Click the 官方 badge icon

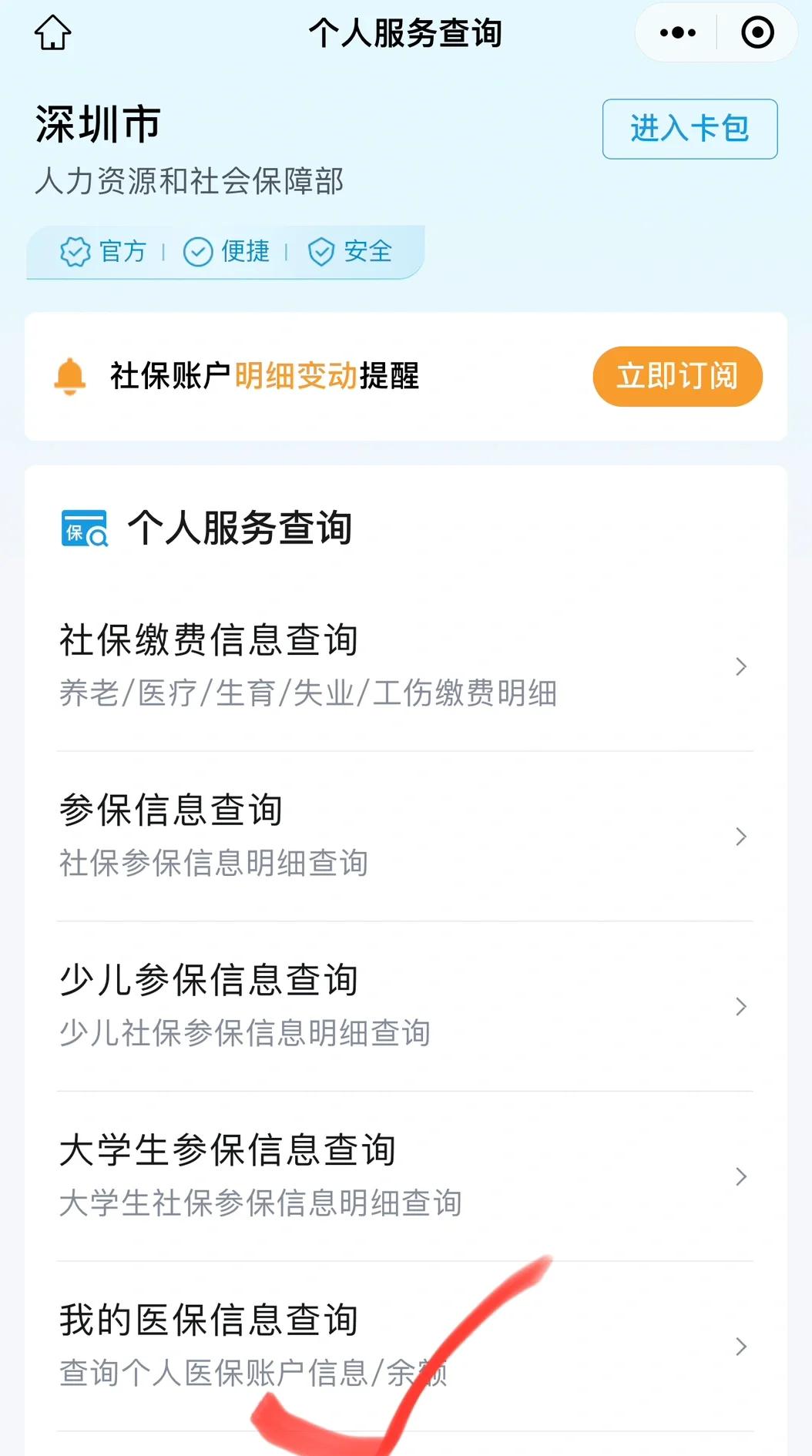pyautogui.click(x=75, y=250)
